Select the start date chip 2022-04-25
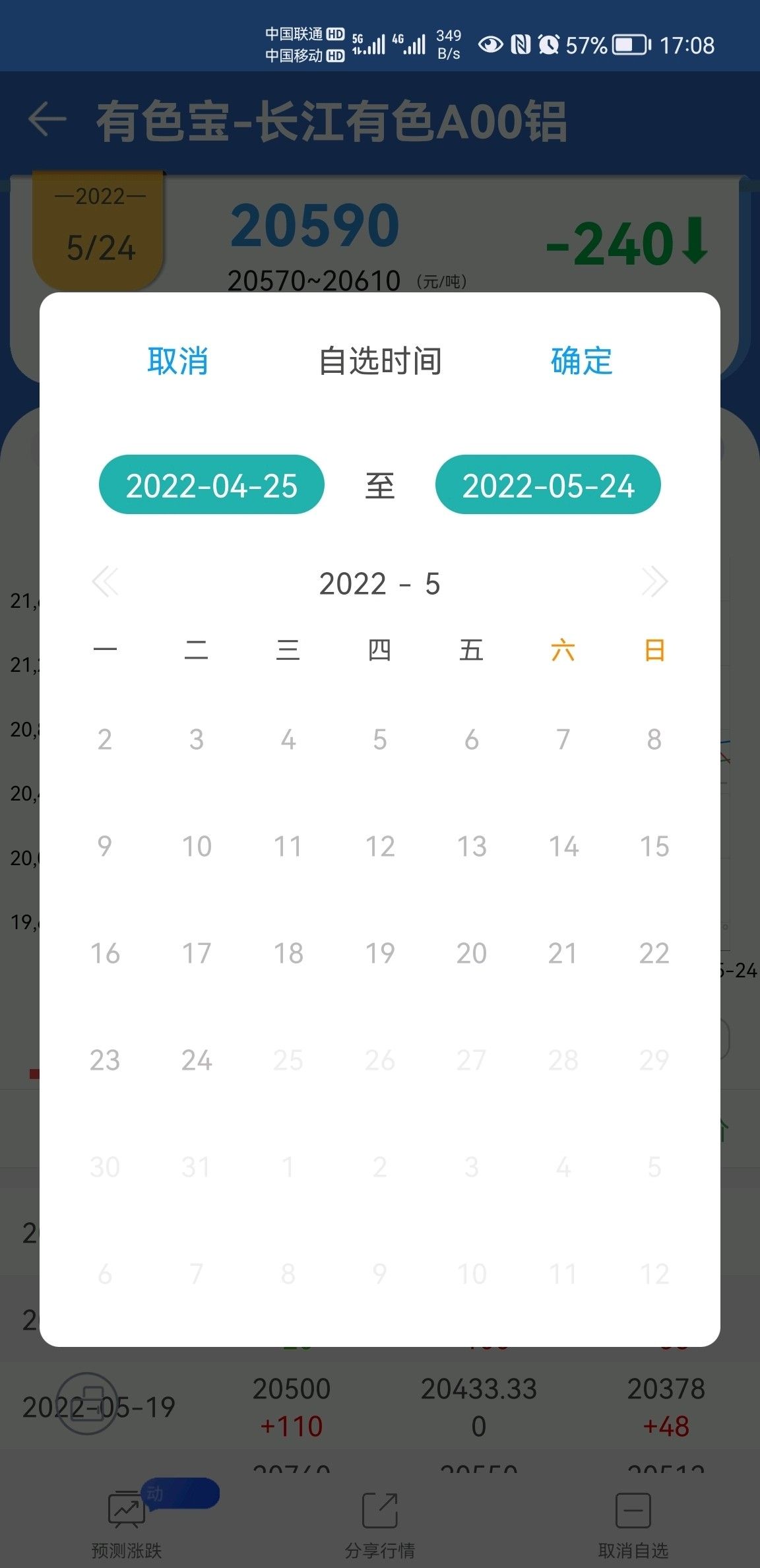Screen dimensions: 760x1568 pos(212,485)
